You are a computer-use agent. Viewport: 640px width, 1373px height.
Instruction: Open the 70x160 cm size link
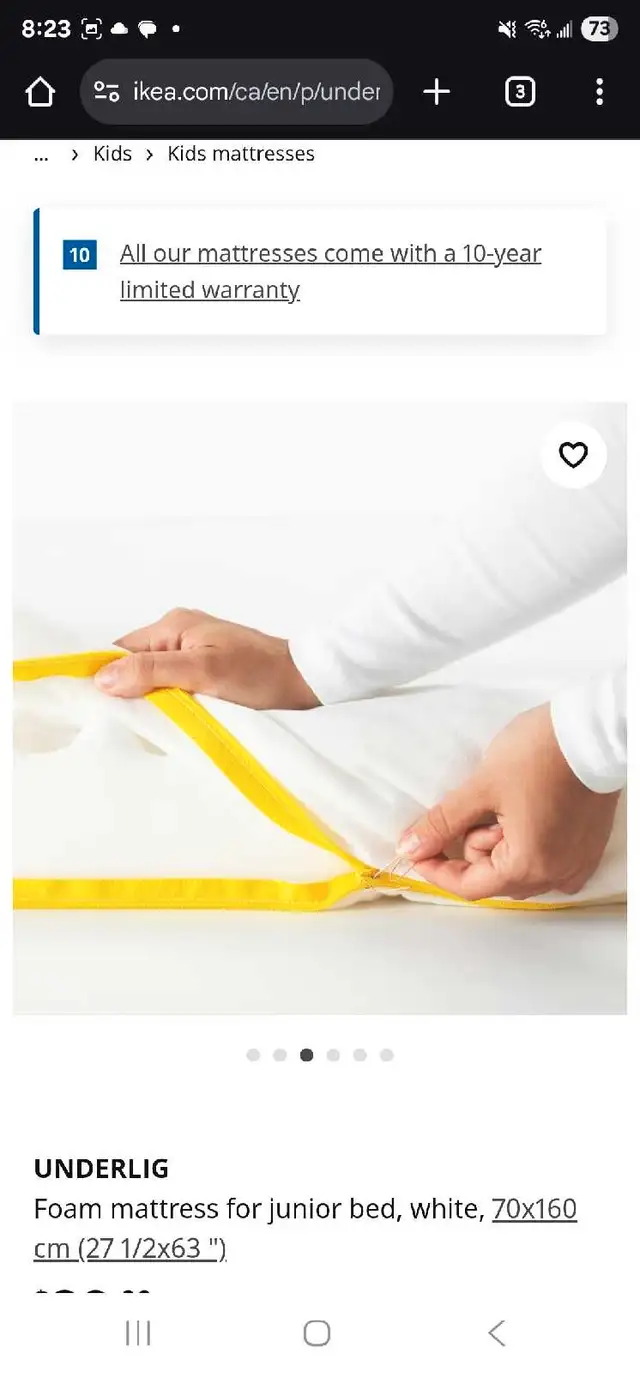click(x=305, y=1228)
